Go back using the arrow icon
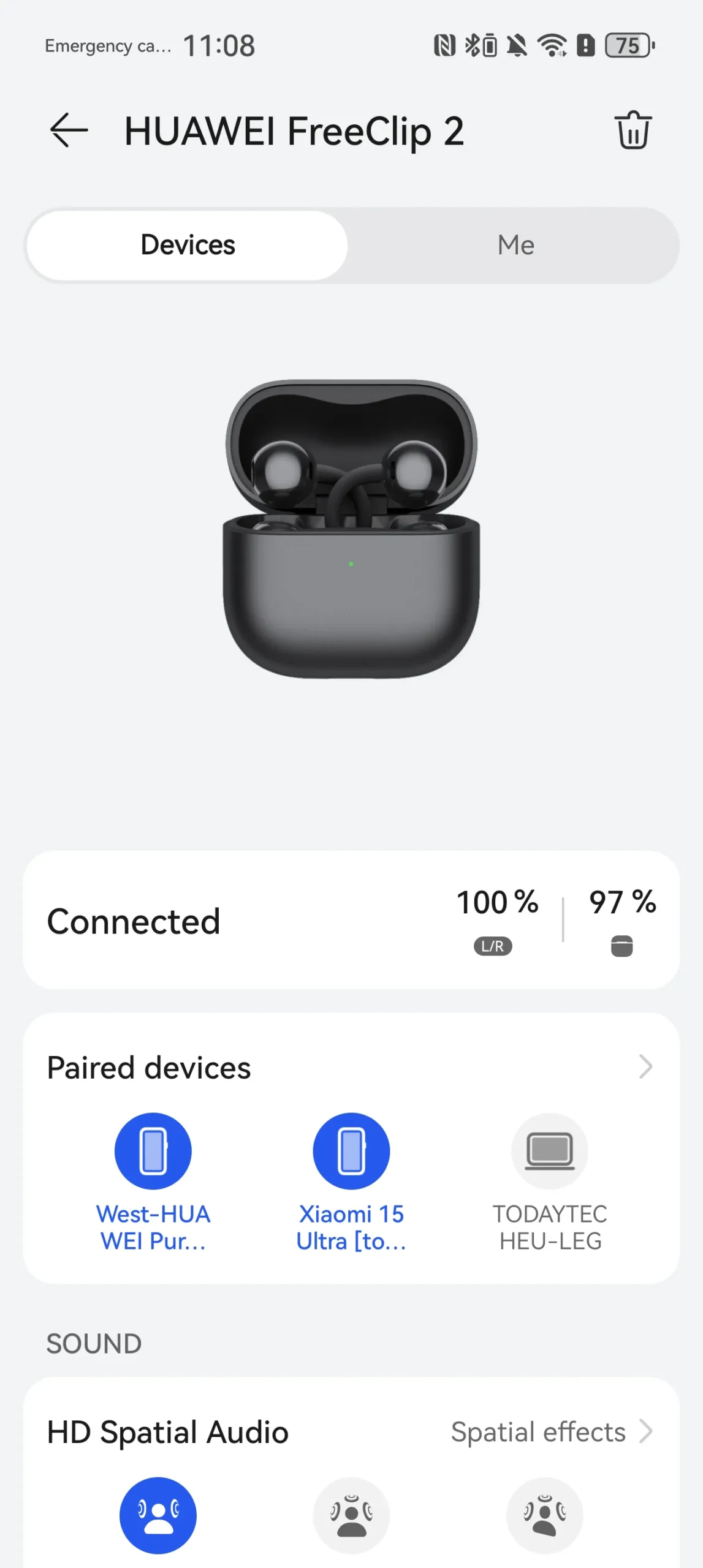The width and height of the screenshot is (703, 1568). 69,130
